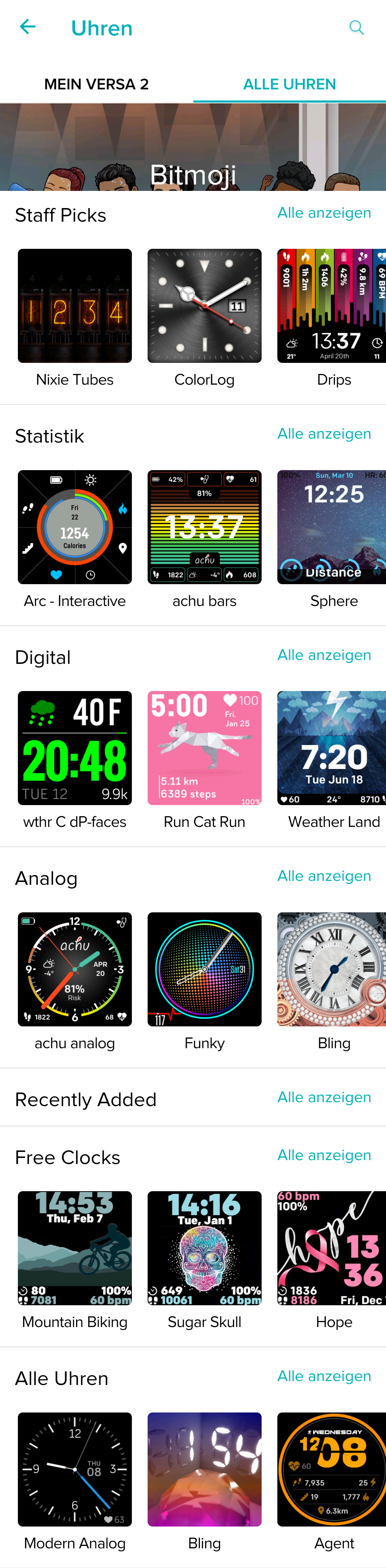
Task: Show all Analog clock faces
Action: click(x=324, y=876)
